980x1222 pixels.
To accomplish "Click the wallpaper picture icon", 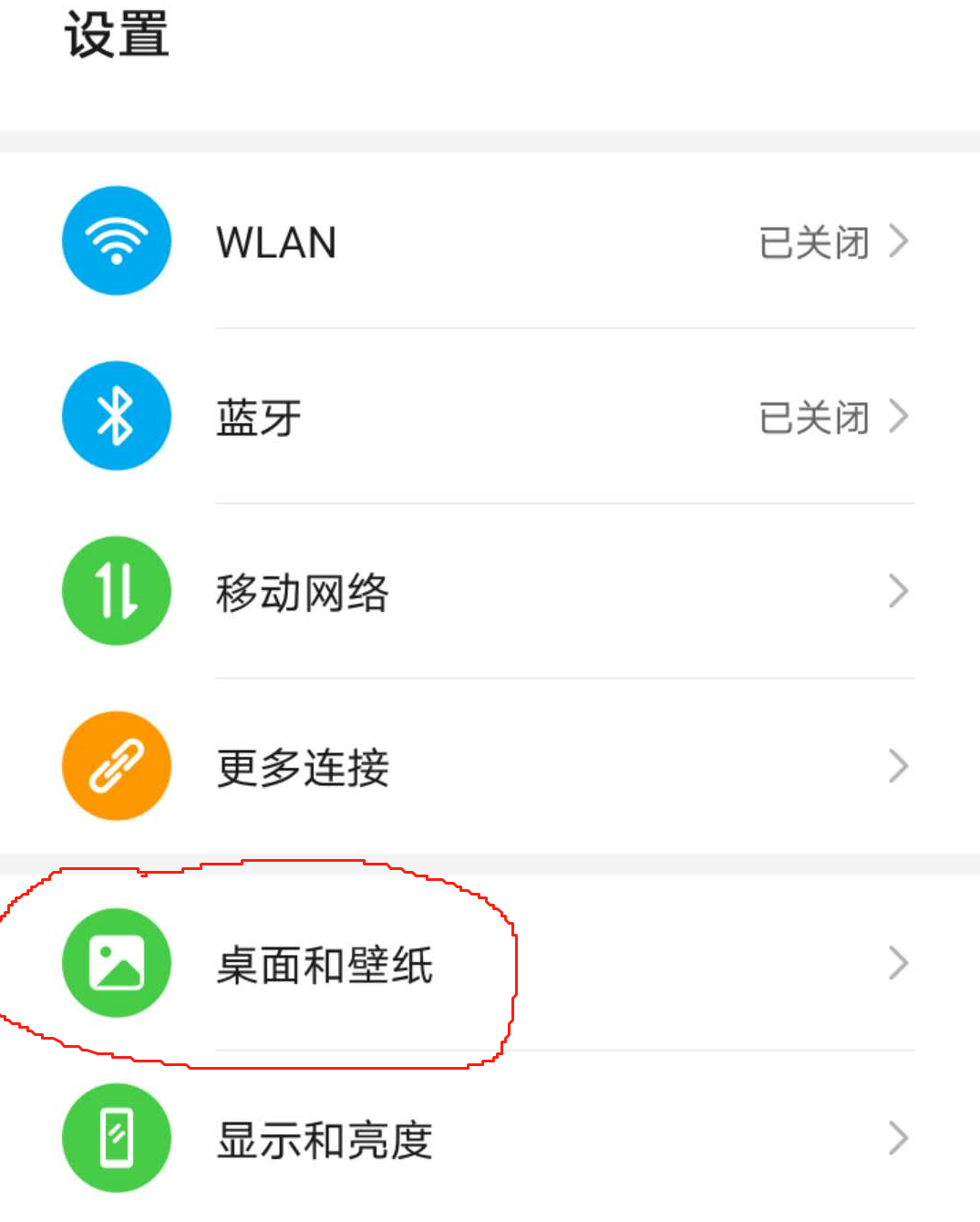I will coord(116,963).
